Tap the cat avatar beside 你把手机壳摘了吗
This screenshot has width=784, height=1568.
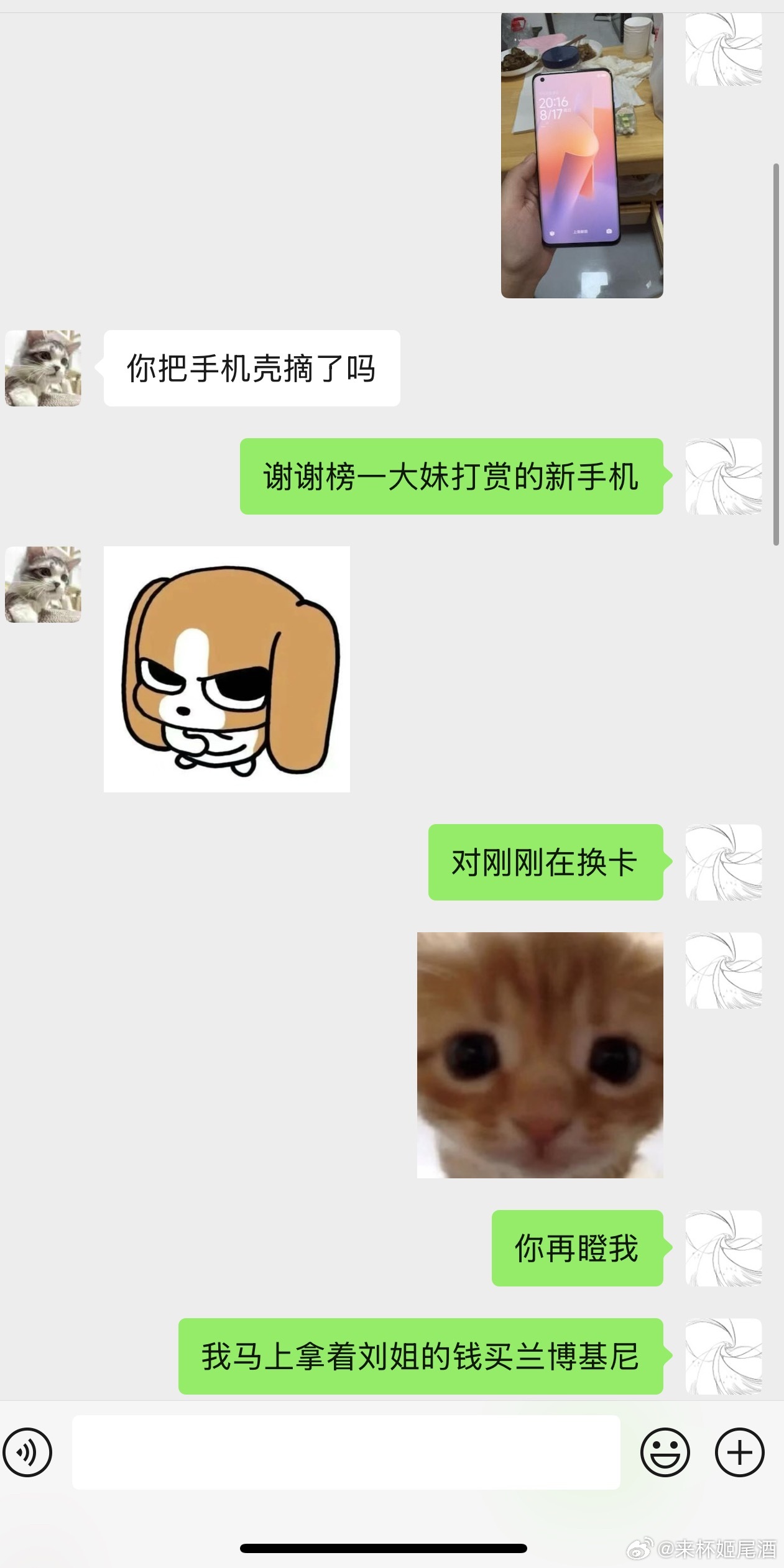43,368
